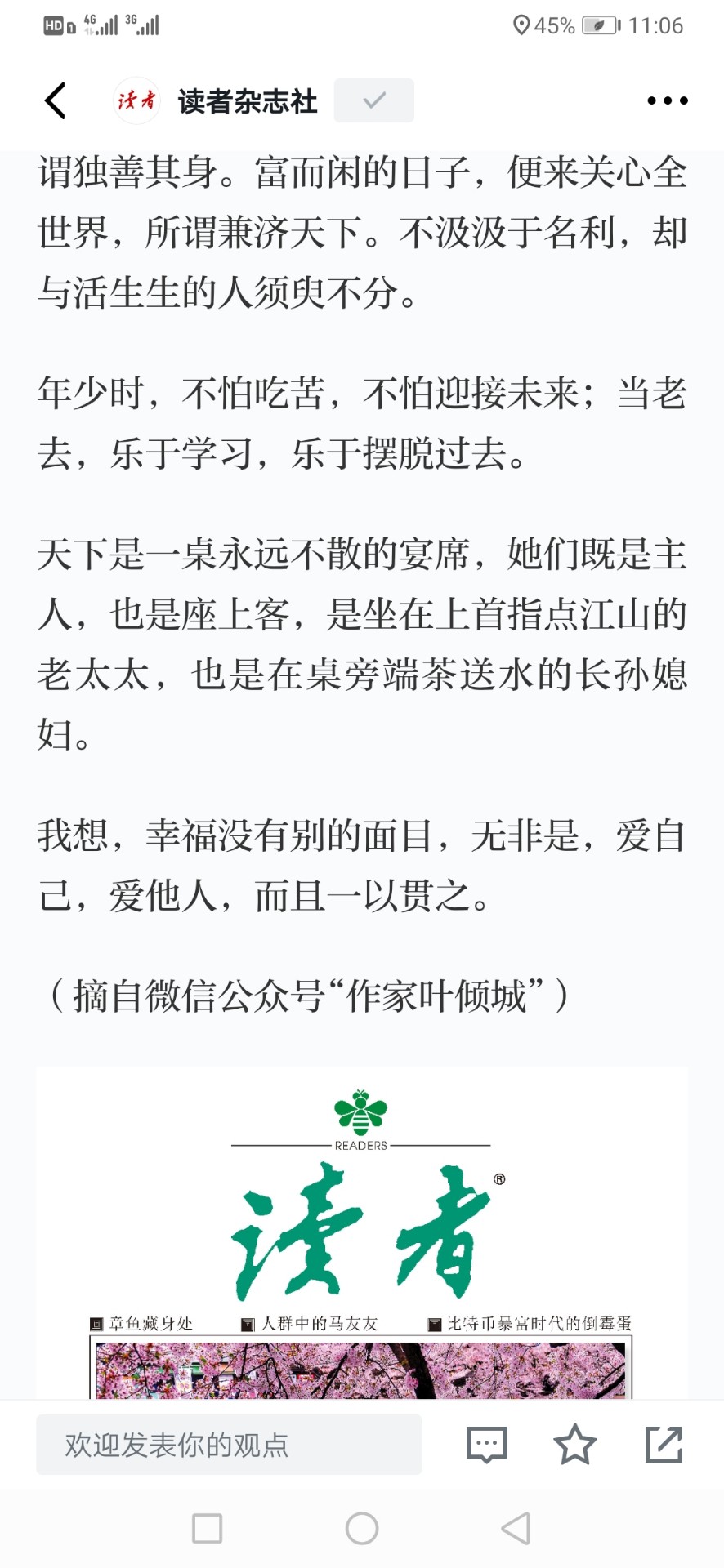Go to the home screen
The image size is (724, 1568).
pos(362,1528)
